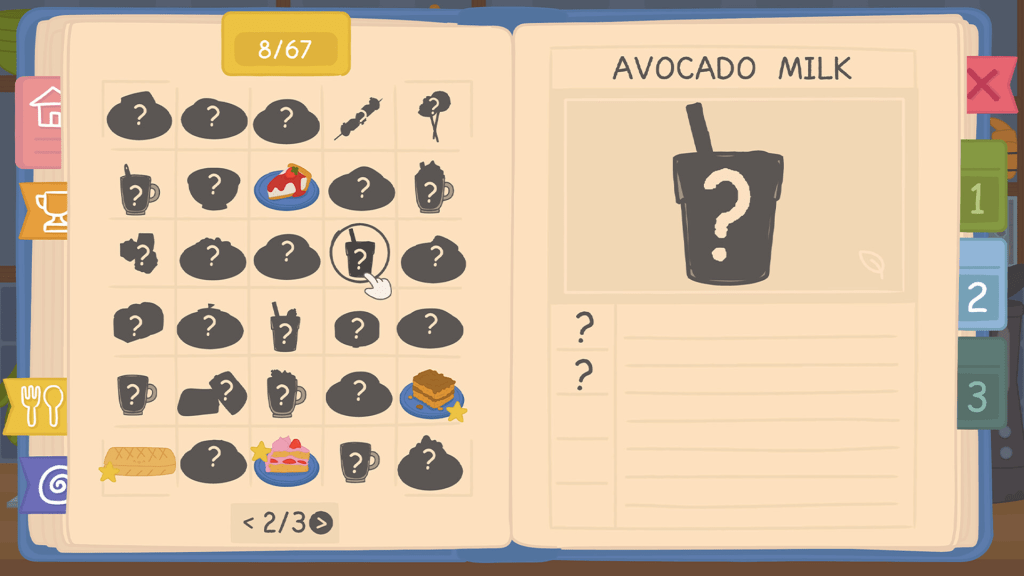The height and width of the screenshot is (576, 1024).
Task: Go to next recipe page
Action: [x=321, y=523]
